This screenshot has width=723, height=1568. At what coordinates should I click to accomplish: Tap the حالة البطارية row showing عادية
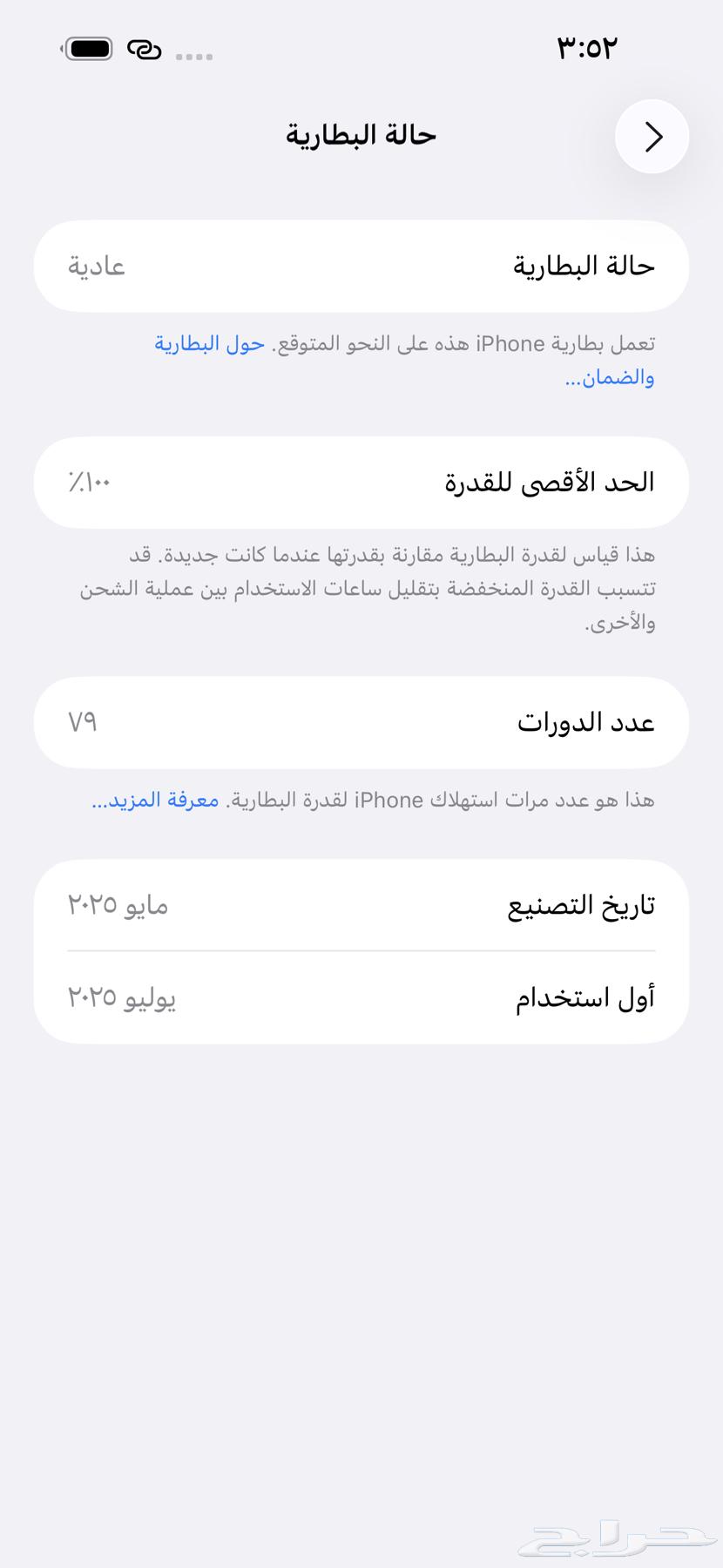[361, 267]
